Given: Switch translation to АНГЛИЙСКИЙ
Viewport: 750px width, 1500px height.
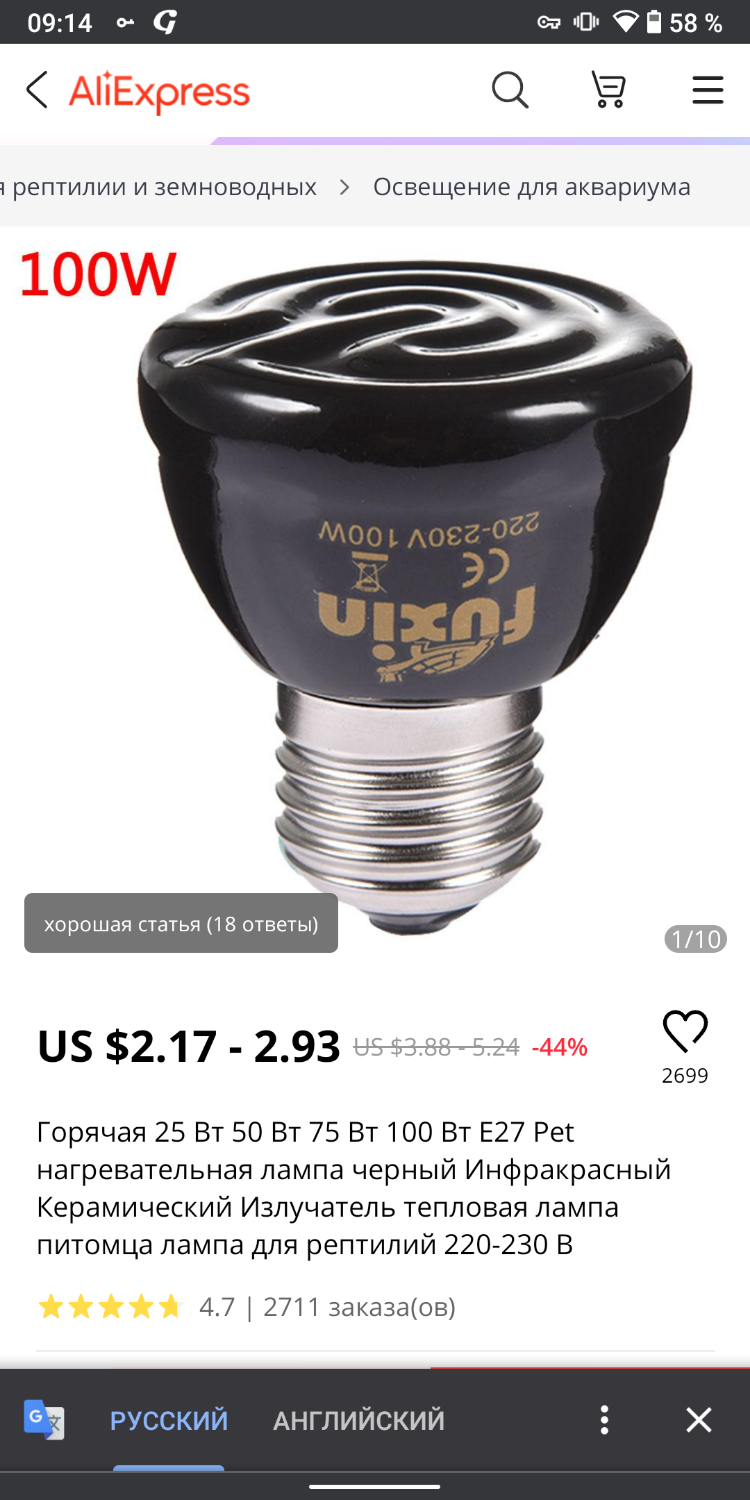Looking at the screenshot, I should tap(359, 1420).
